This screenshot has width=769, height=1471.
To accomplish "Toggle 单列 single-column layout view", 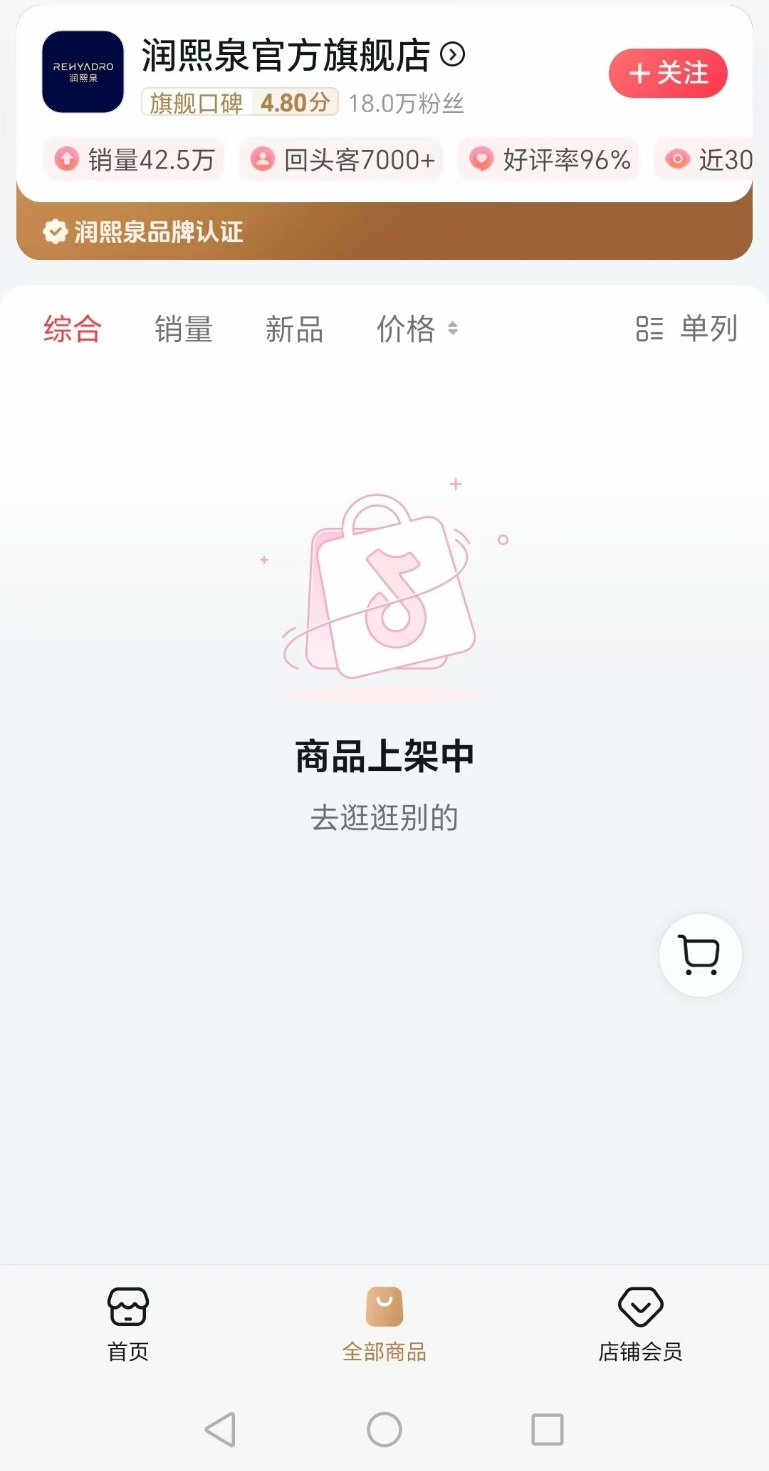I will click(684, 328).
